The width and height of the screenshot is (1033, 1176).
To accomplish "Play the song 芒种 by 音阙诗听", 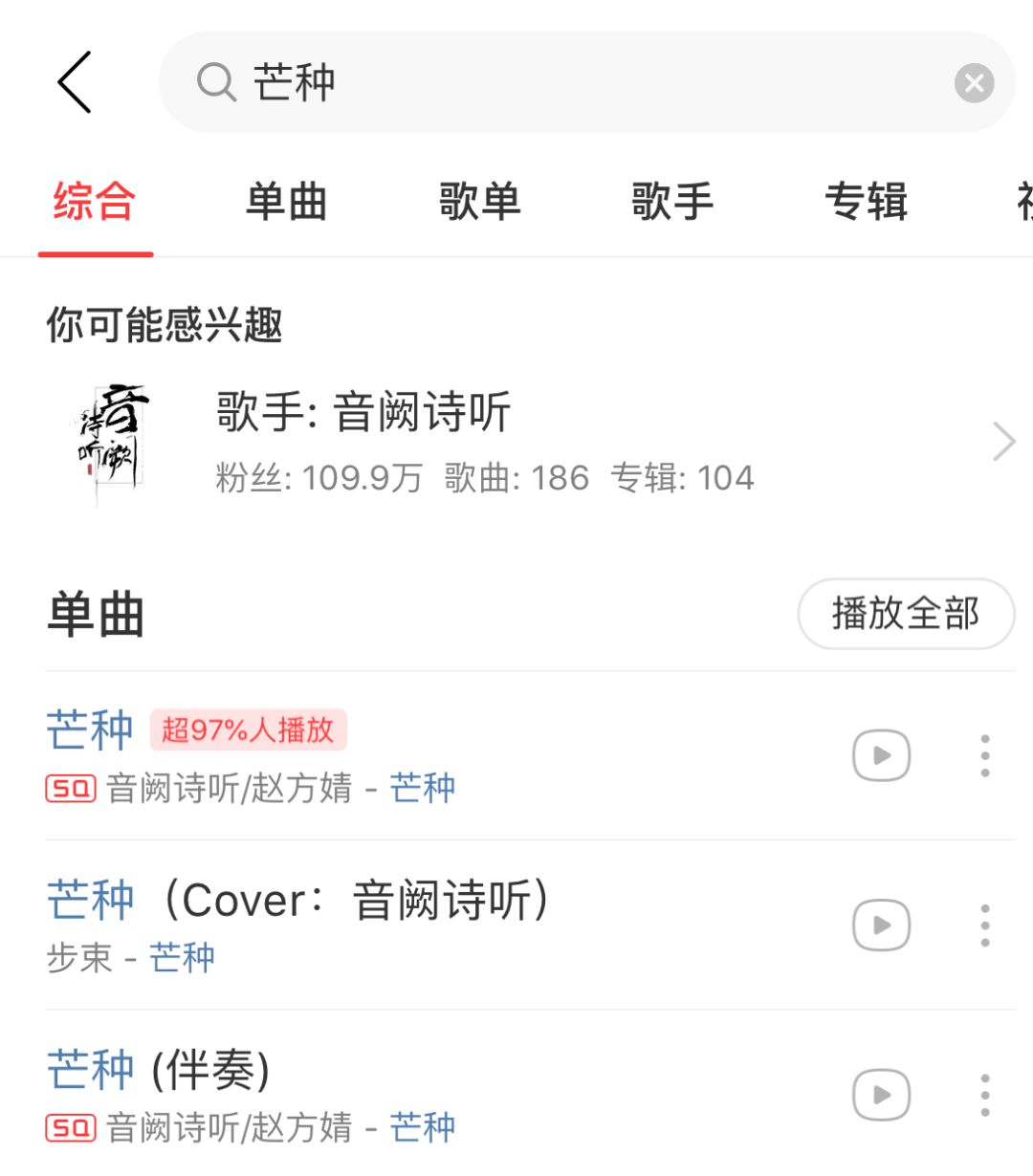I will point(880,754).
